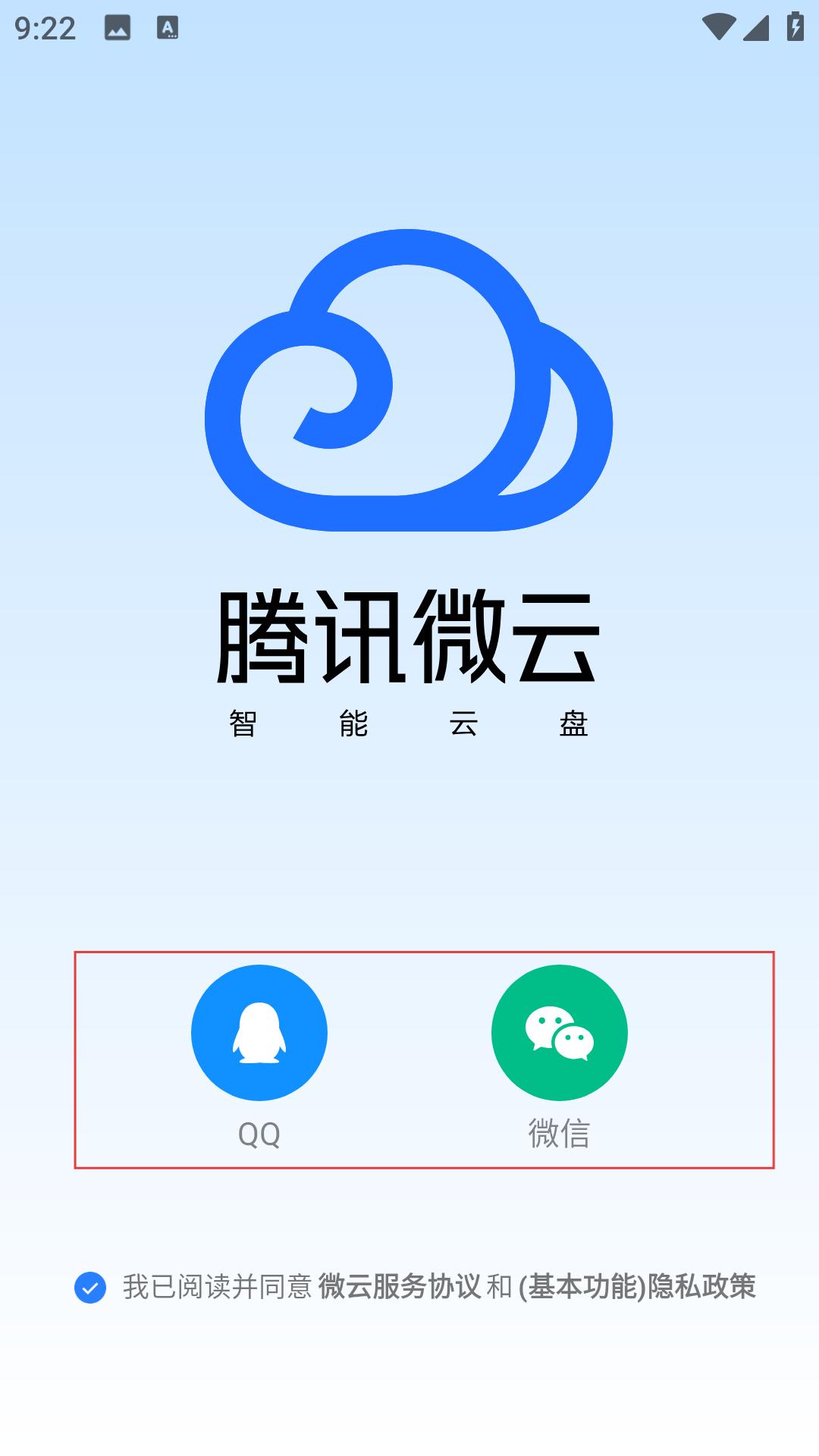View the (基本功能)隐私政策 link

[637, 1287]
